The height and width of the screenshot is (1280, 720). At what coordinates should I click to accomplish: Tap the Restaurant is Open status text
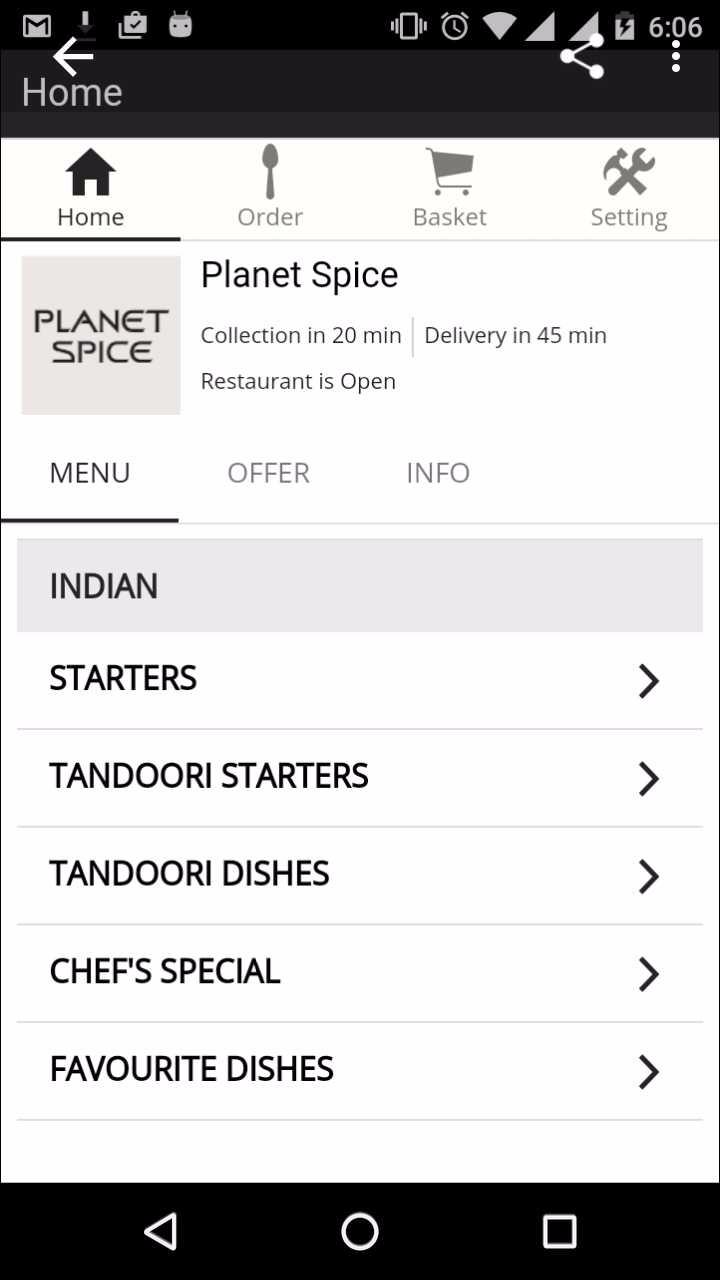coord(298,381)
